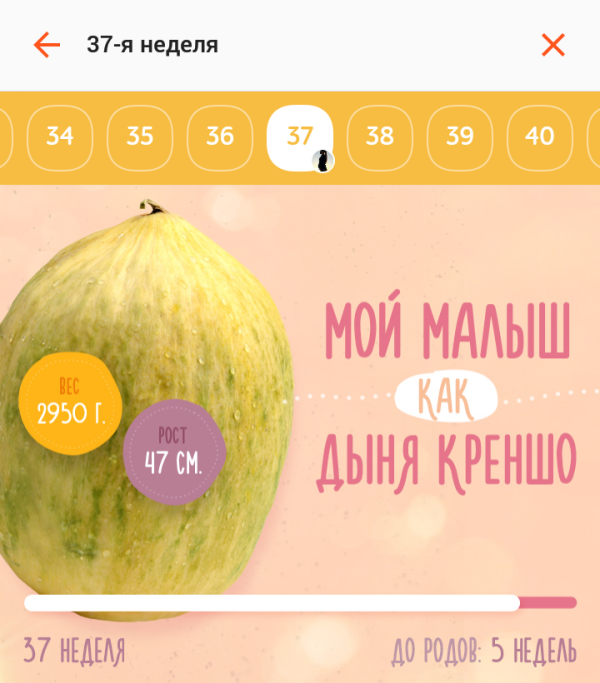Image resolution: width=600 pixels, height=683 pixels.
Task: Go back with the orange arrow
Action: (47, 44)
